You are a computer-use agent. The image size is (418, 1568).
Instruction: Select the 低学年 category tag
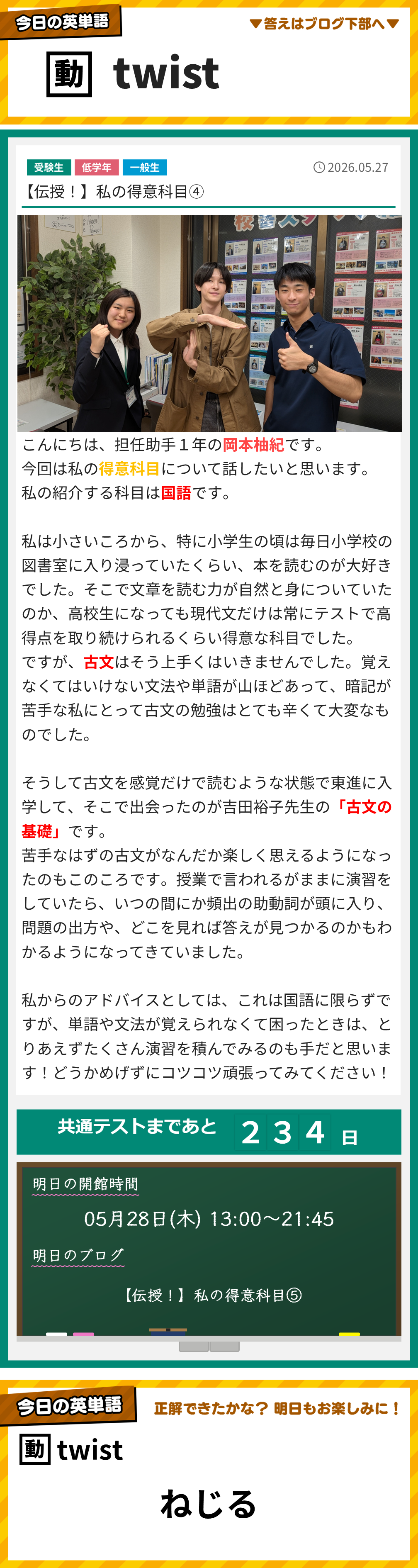[x=97, y=168]
